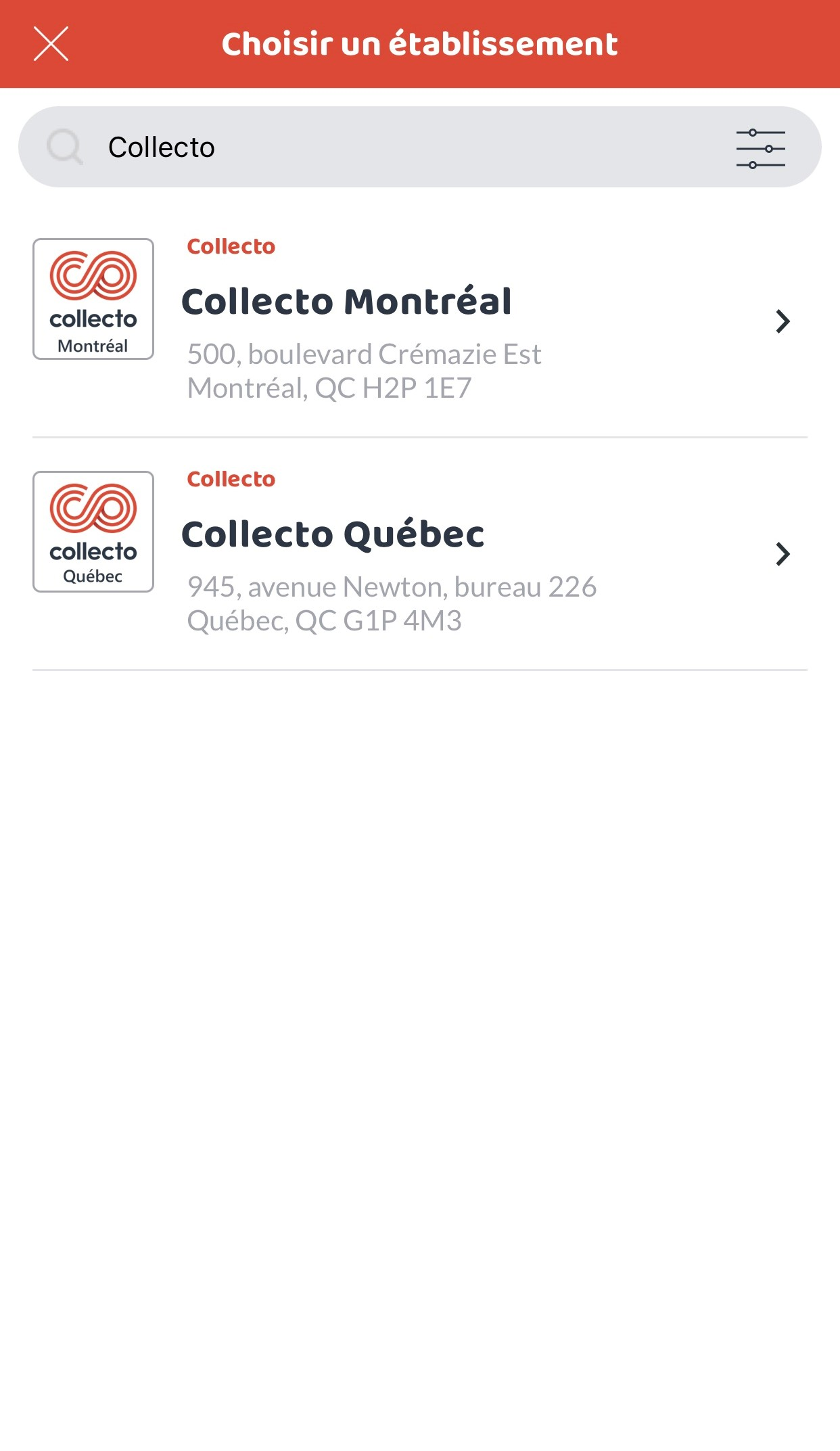Screen dimensions: 840x1451
Task: Close the establishment chooser
Action: (51, 44)
